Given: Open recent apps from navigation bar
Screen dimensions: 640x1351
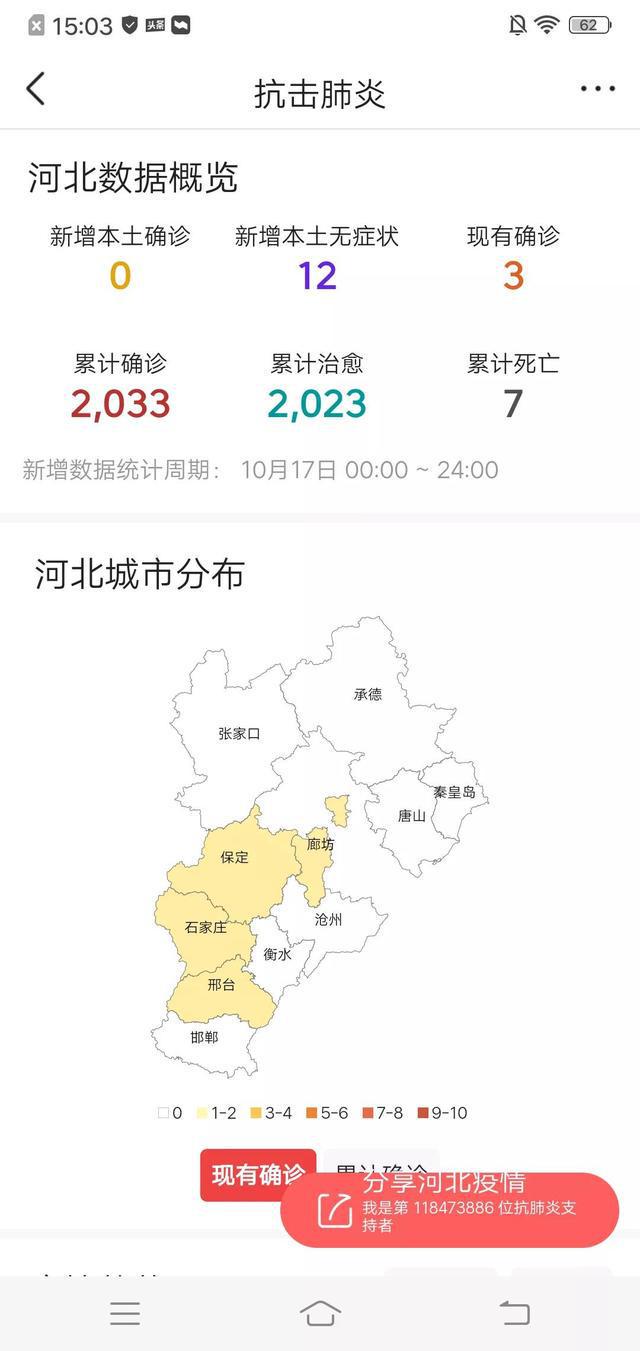Looking at the screenshot, I should coord(125,1313).
